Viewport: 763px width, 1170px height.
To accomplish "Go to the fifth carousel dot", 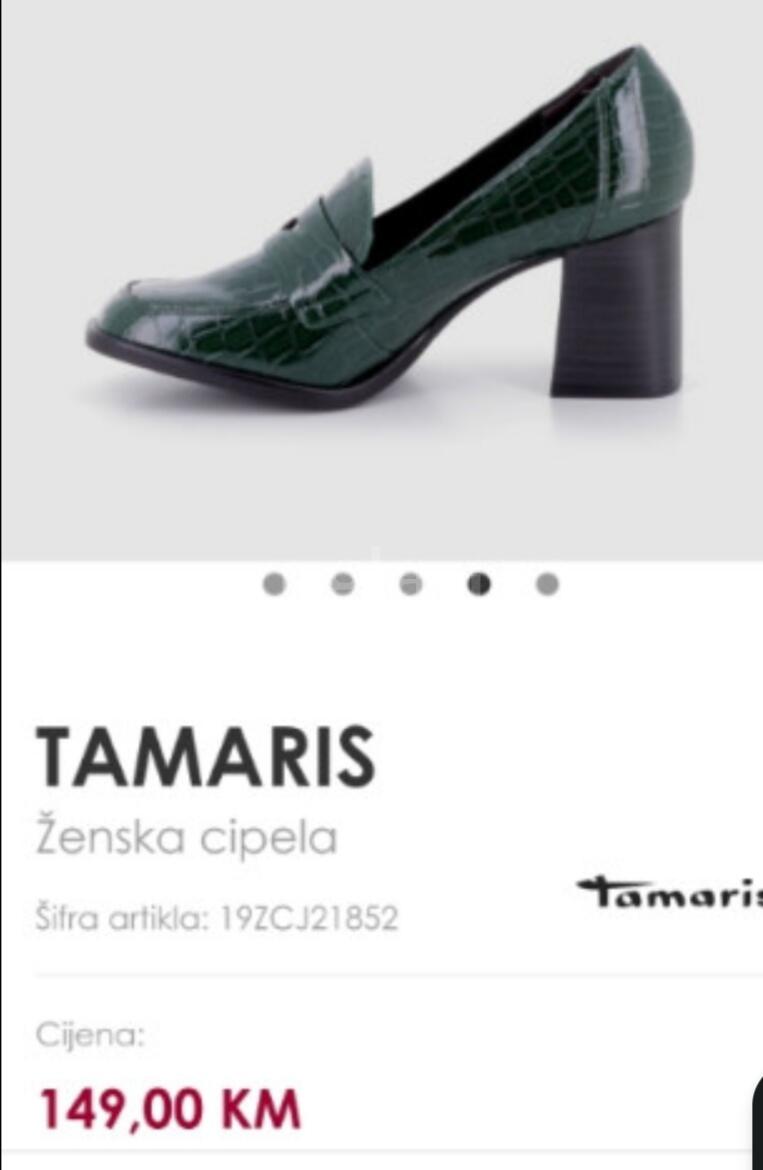I will pyautogui.click(x=547, y=584).
